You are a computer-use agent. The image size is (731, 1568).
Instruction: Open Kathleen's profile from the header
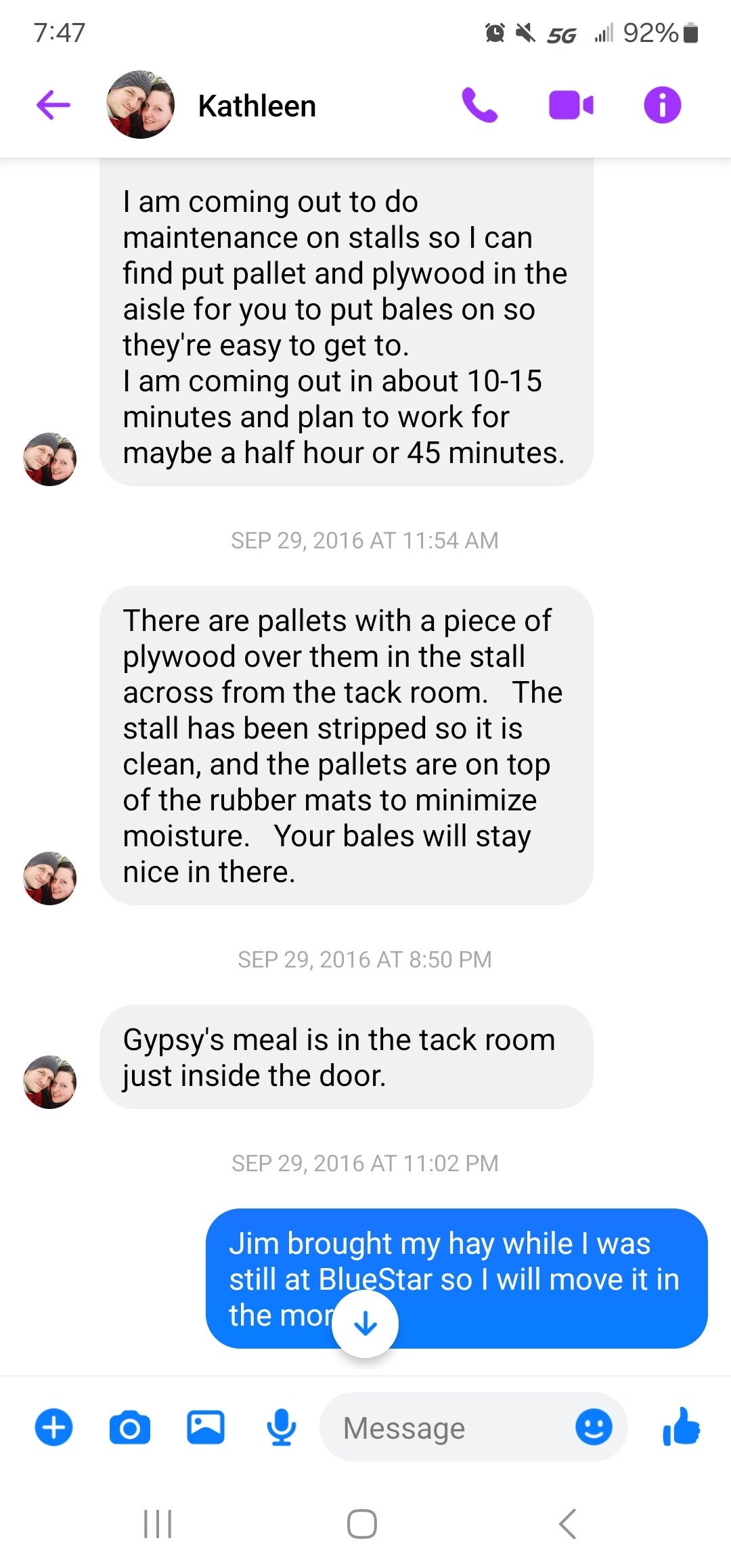[x=257, y=106]
